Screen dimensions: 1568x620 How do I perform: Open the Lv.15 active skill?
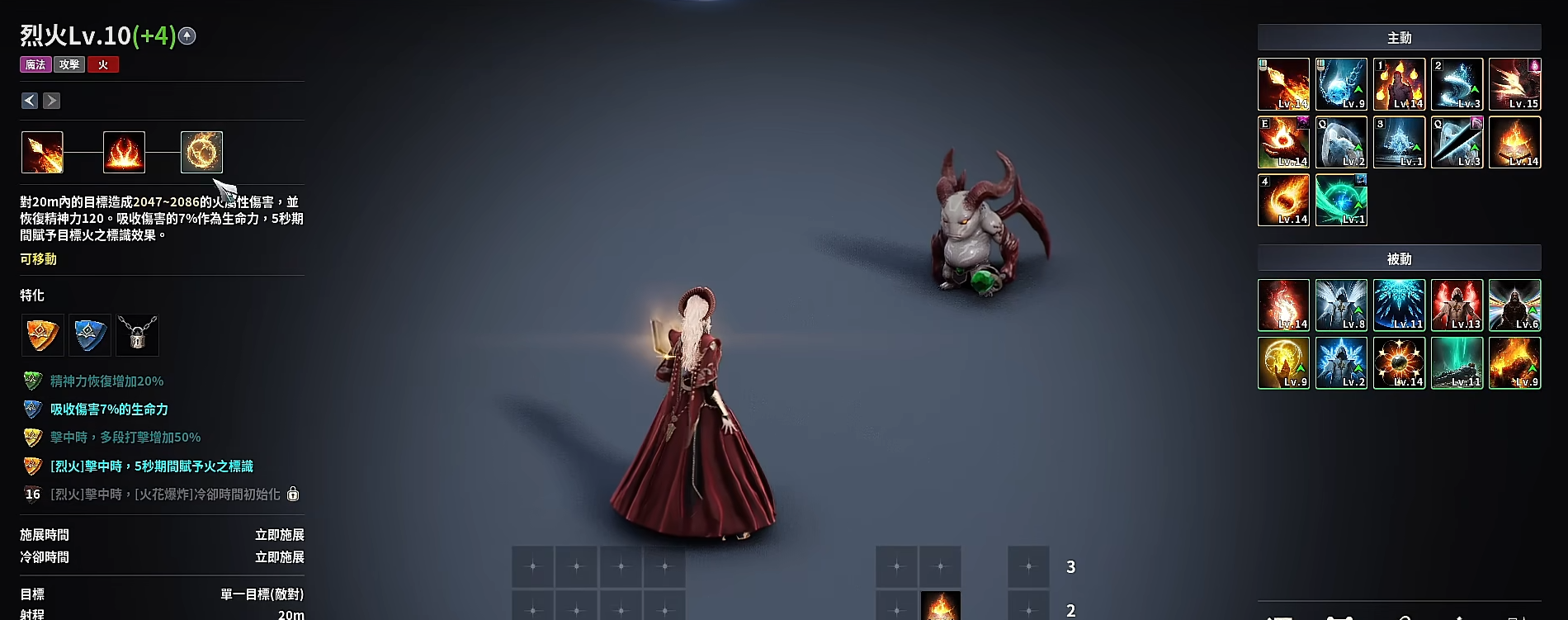tap(1514, 84)
